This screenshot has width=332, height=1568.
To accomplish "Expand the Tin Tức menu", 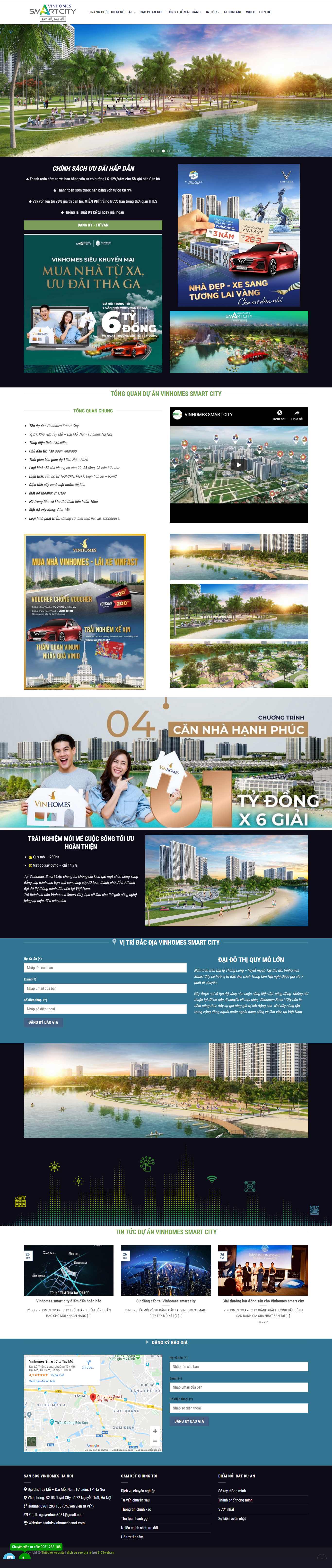I will tap(211, 12).
